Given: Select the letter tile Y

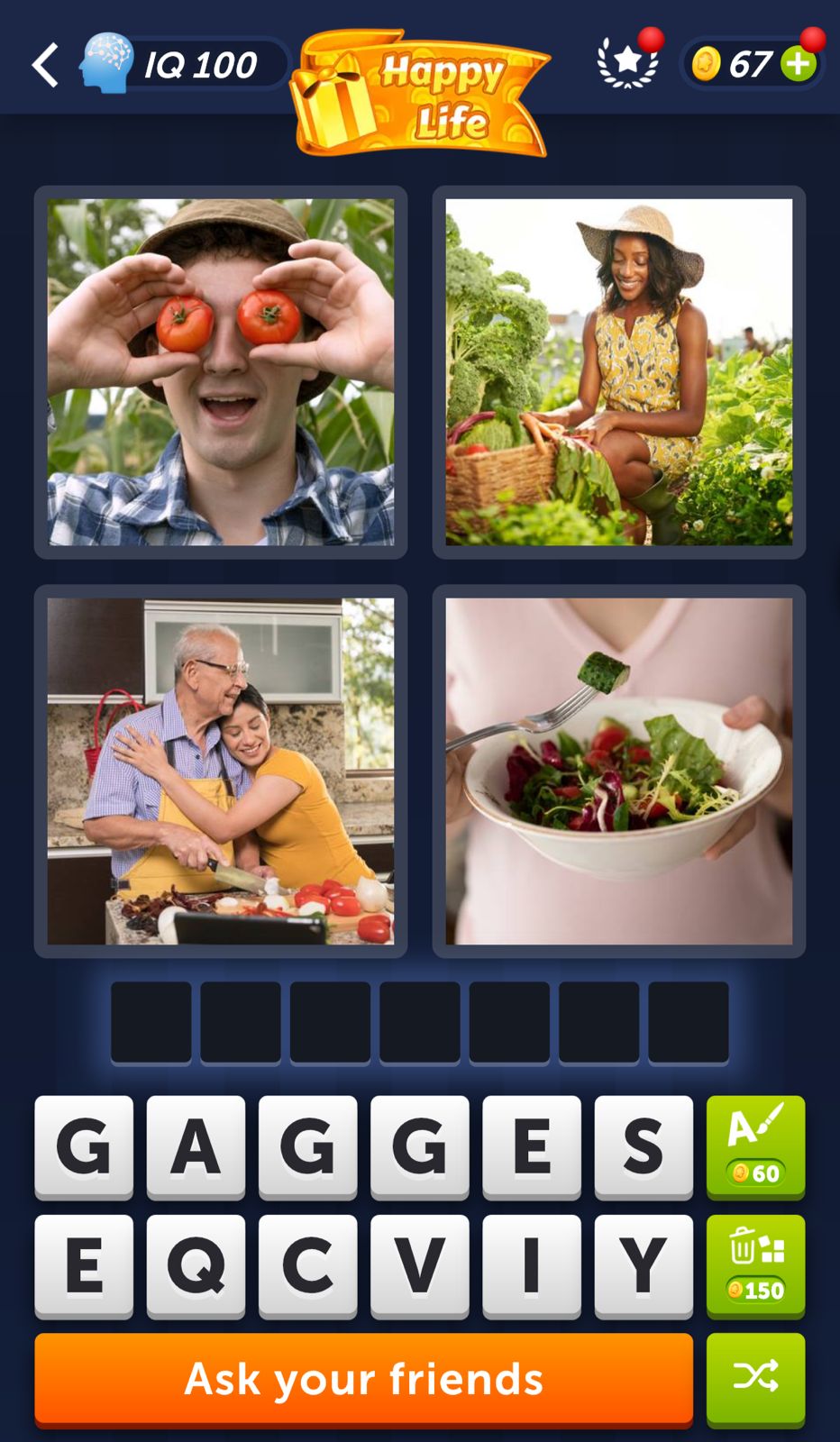Looking at the screenshot, I should click(643, 1265).
